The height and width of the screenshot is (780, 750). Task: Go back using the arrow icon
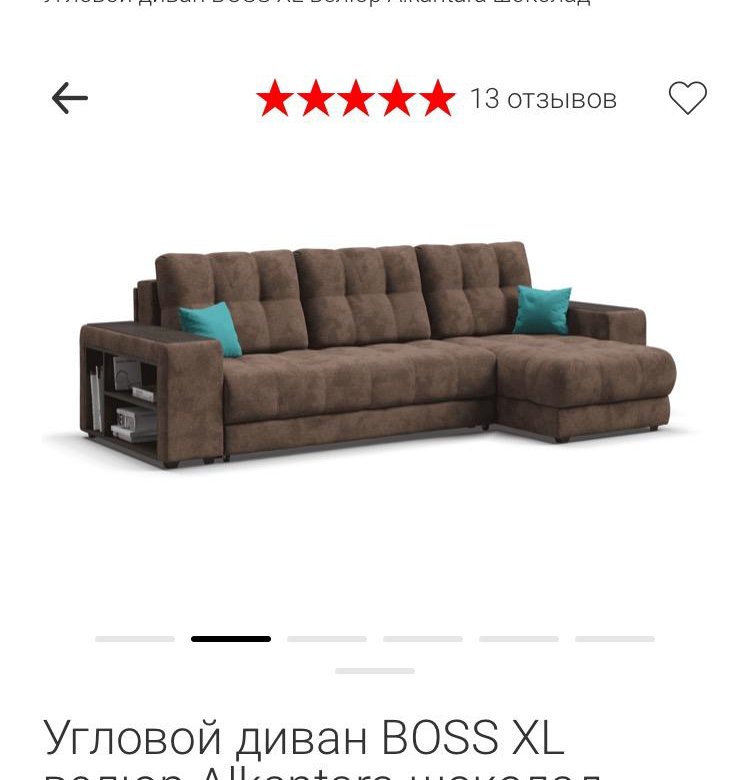[70, 98]
